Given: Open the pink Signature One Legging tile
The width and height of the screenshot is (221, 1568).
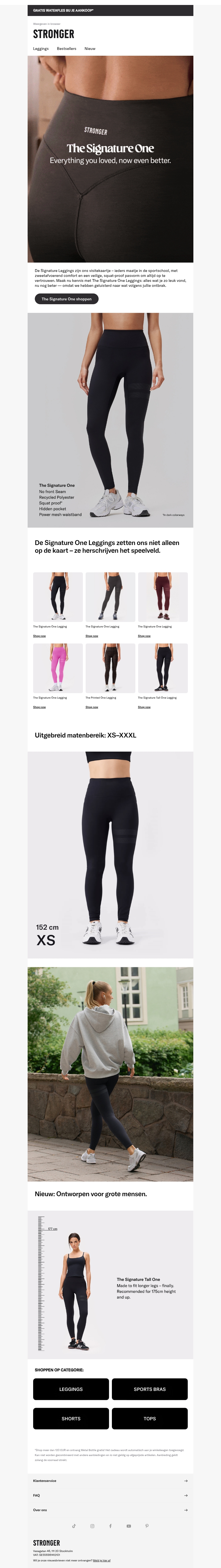Looking at the screenshot, I should coord(58,668).
